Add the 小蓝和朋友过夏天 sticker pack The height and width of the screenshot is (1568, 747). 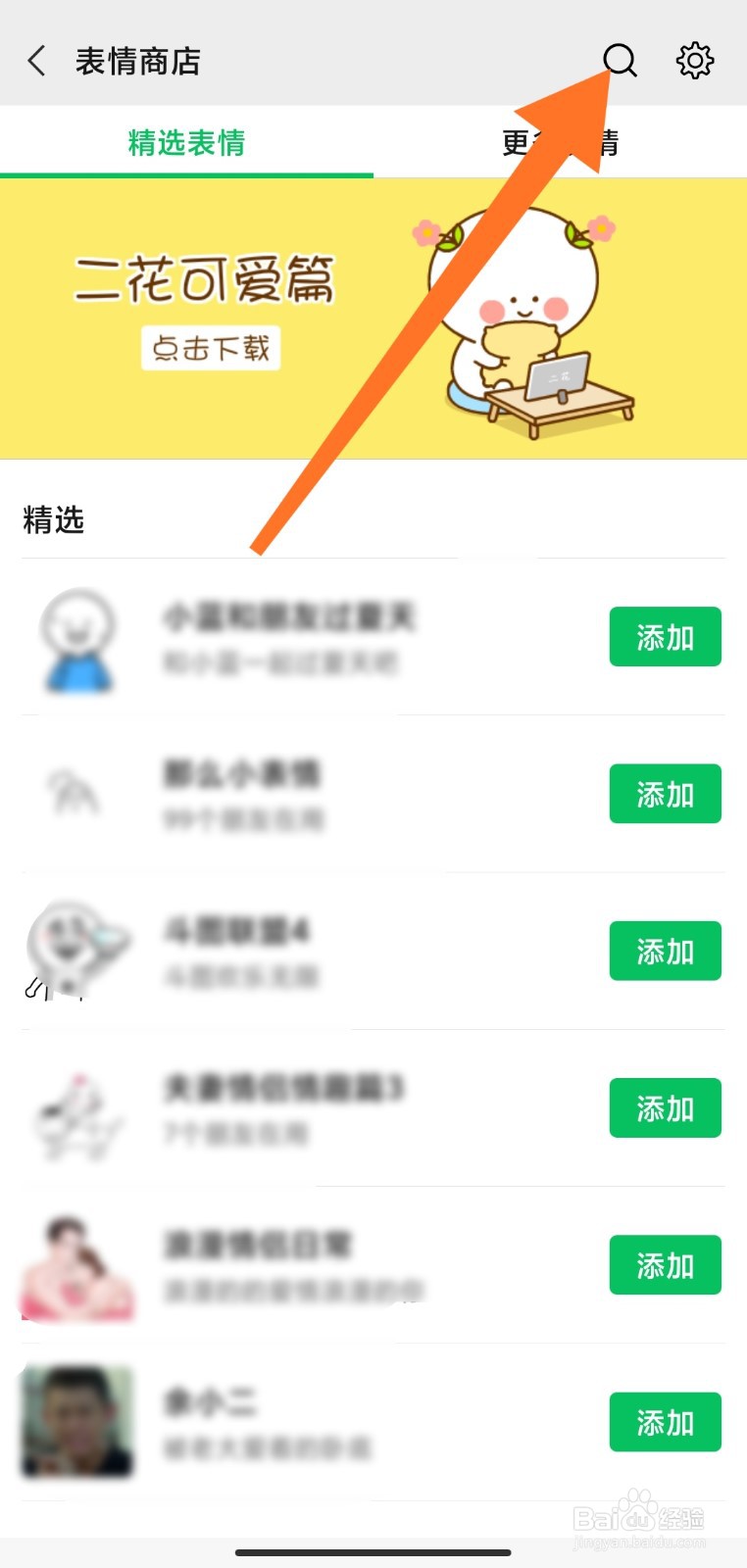(665, 637)
